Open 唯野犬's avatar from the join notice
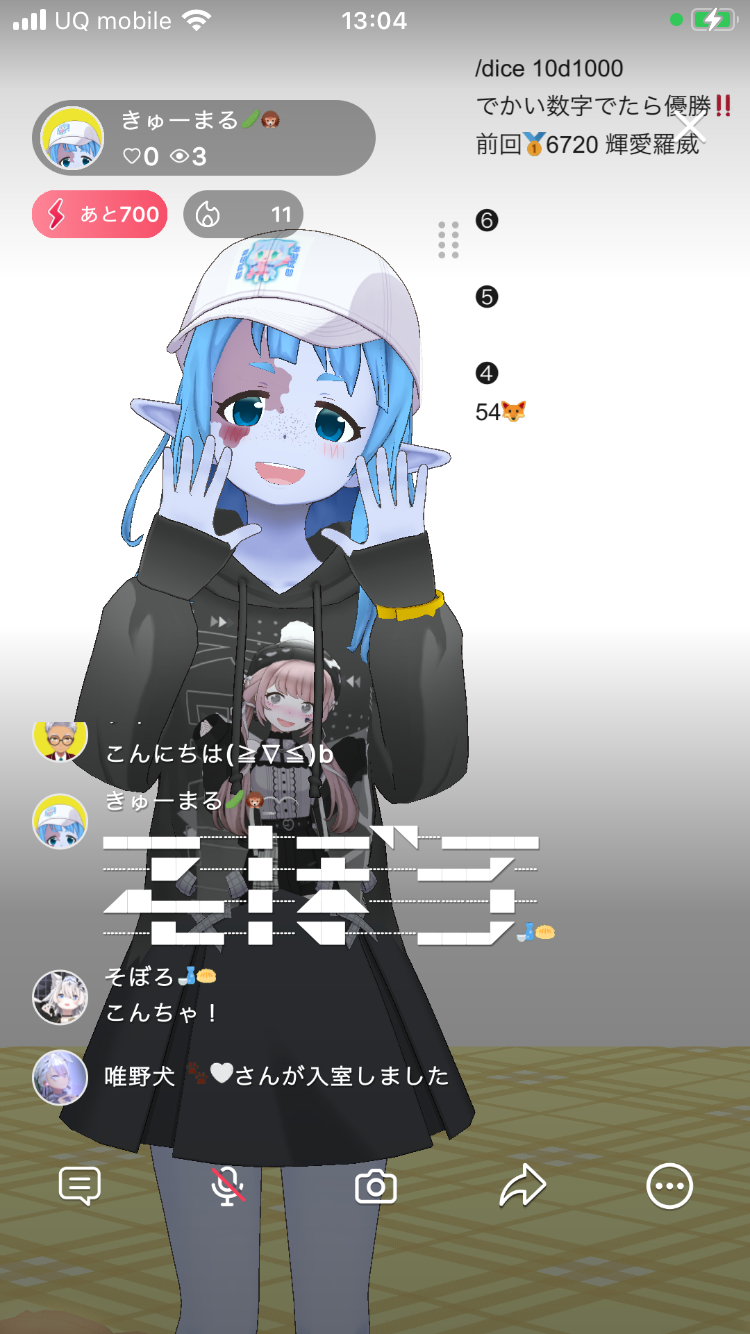The width and height of the screenshot is (750, 1334). click(60, 1076)
